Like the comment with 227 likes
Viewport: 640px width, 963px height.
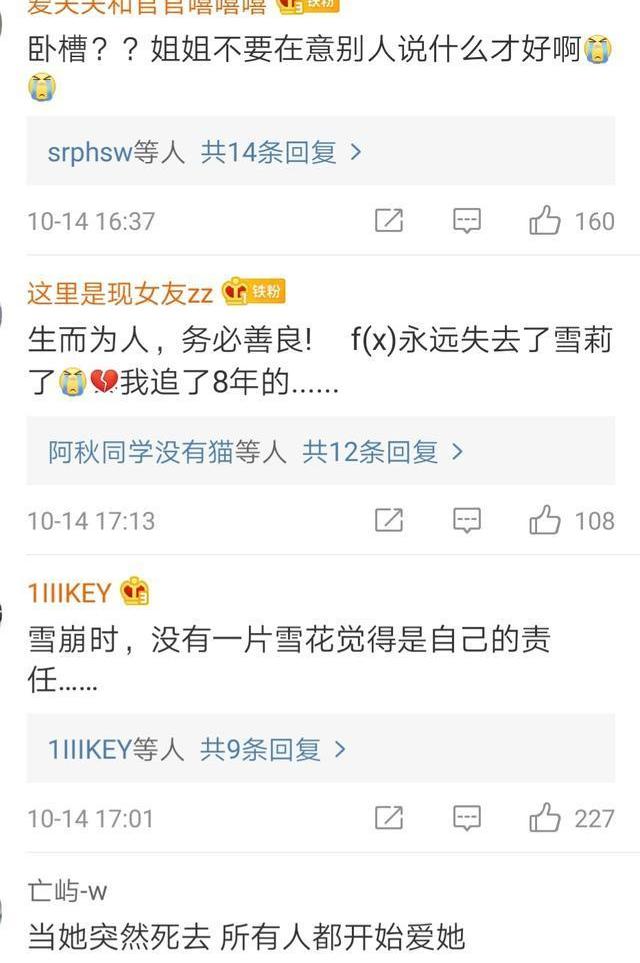tap(545, 818)
